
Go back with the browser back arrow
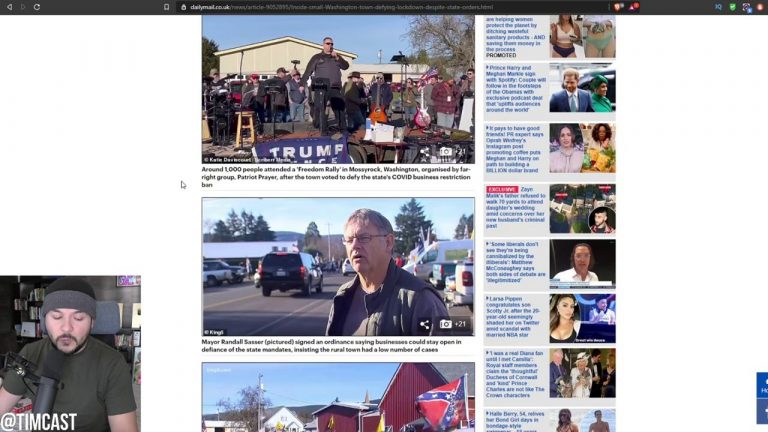pos(7,6)
